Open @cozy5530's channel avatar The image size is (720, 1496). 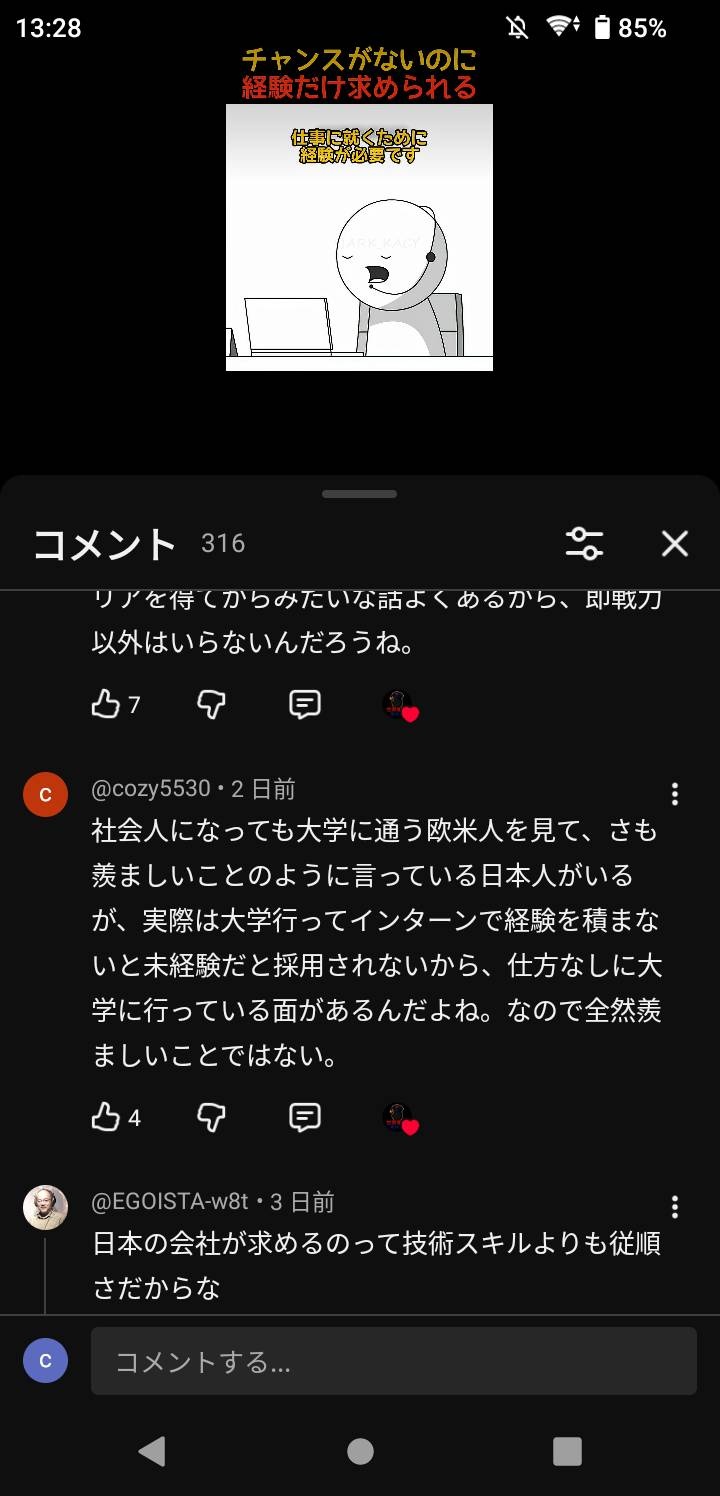pos(45,795)
